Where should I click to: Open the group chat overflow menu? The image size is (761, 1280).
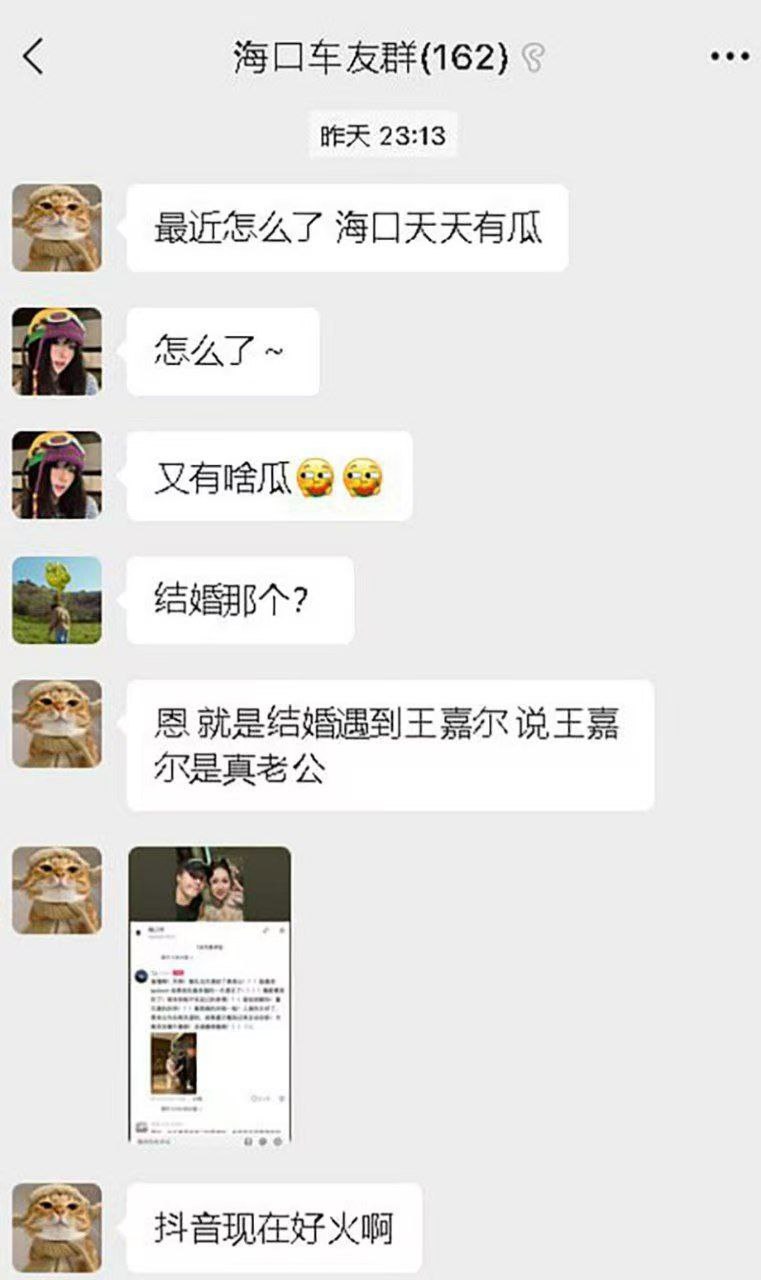(729, 58)
